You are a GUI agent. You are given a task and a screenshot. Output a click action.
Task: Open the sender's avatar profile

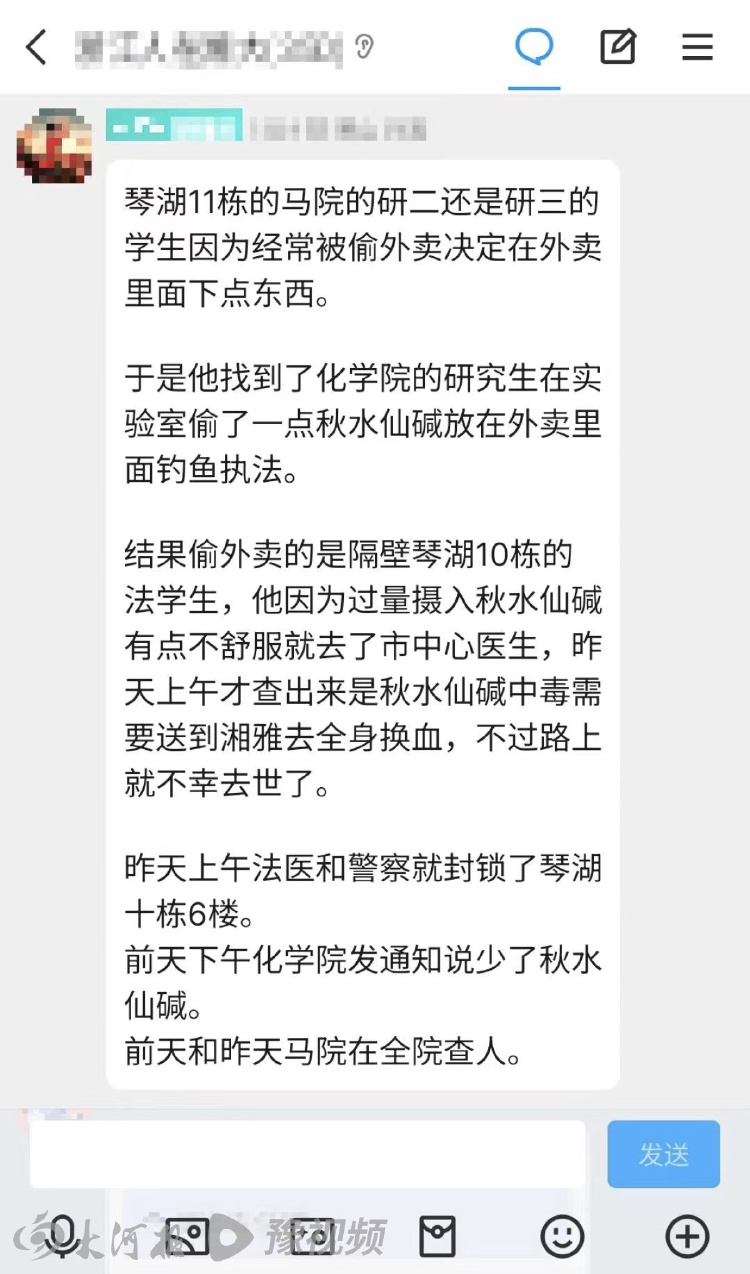coord(54,147)
